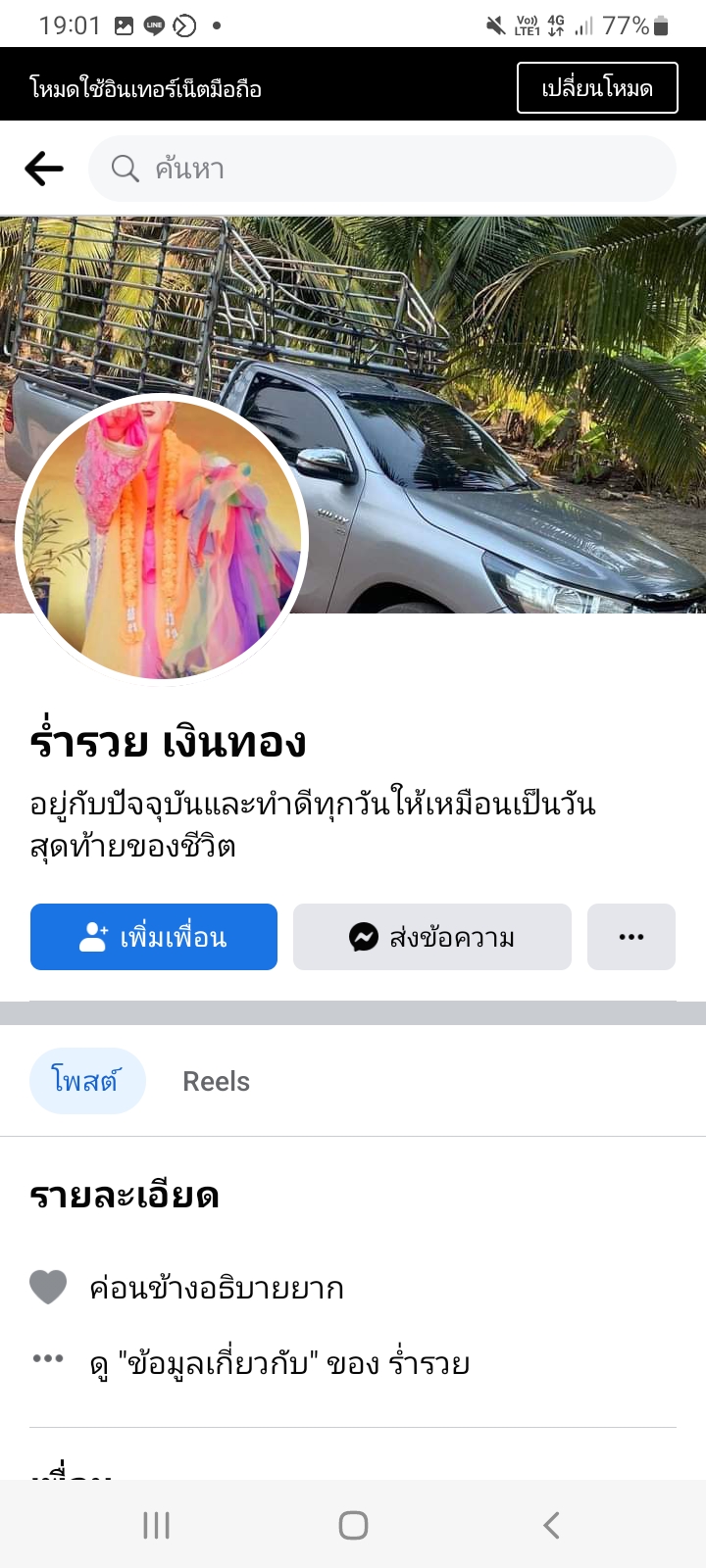Image resolution: width=706 pixels, height=1568 pixels.
Task: Open the ค้นหา search field
Action: [x=382, y=169]
